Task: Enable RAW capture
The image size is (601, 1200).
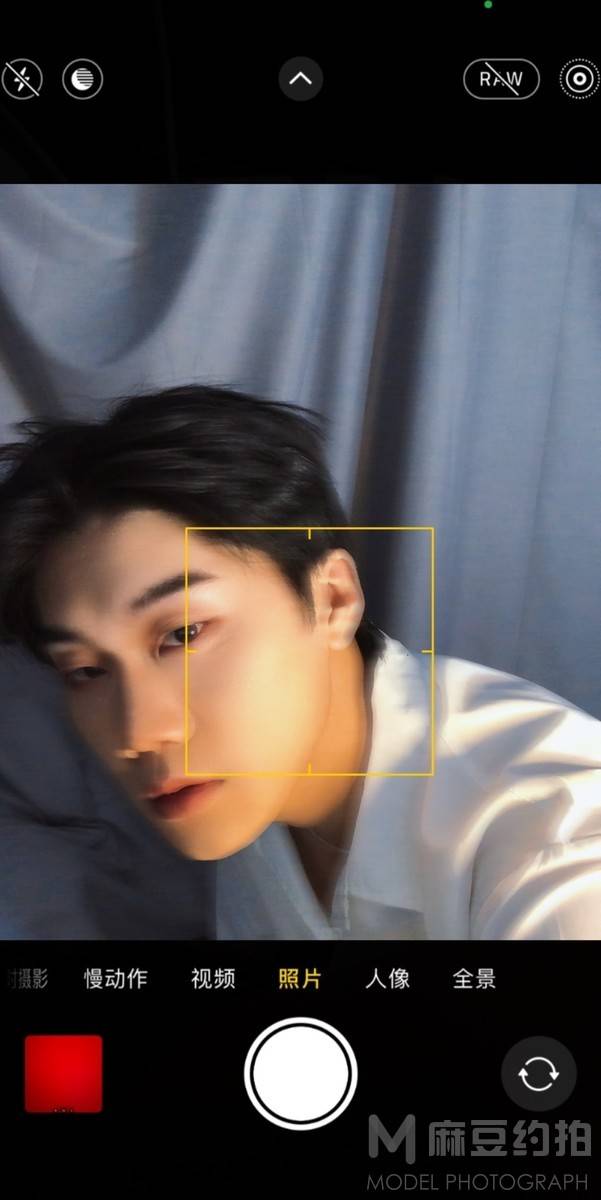Action: click(501, 79)
